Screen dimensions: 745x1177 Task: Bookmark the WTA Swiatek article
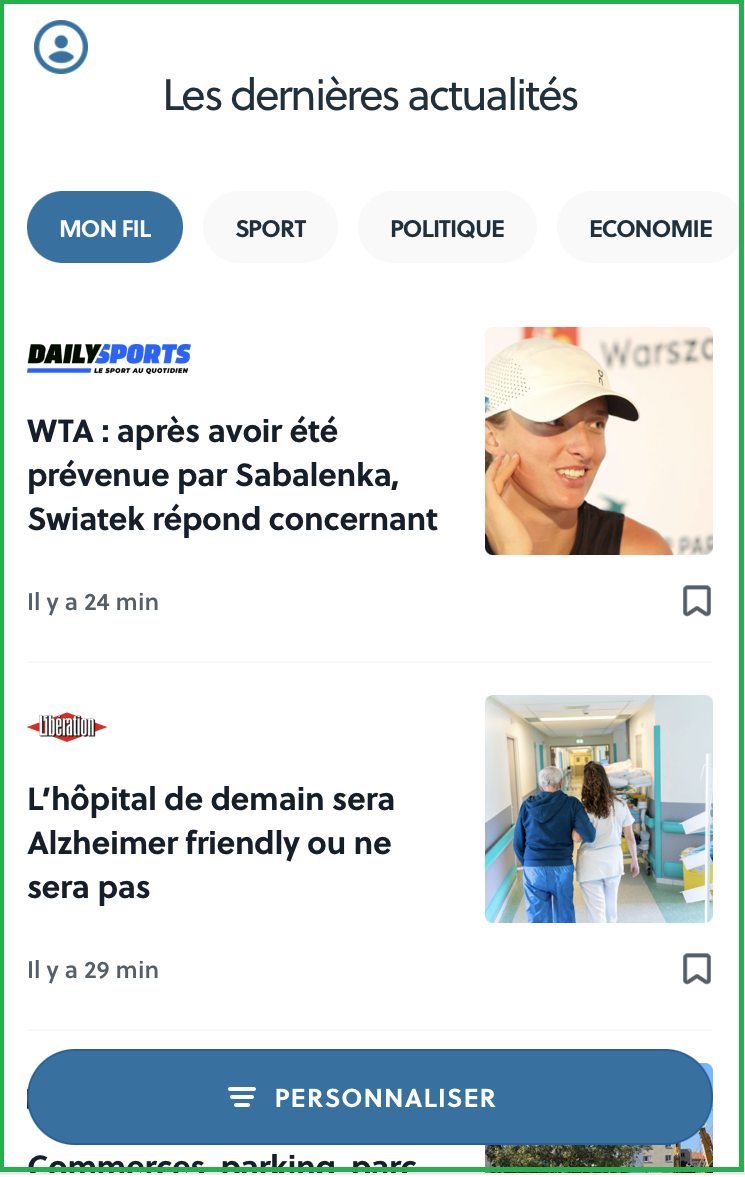[x=697, y=601]
